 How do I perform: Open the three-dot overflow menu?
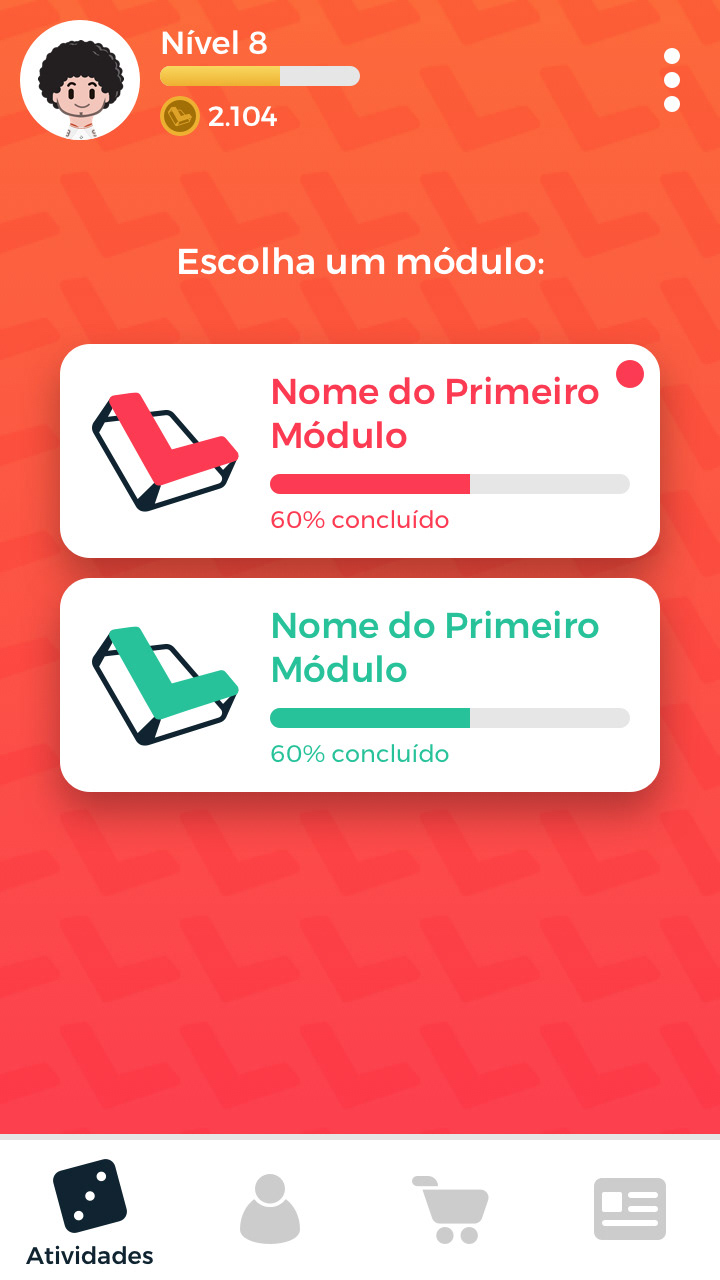(x=672, y=80)
